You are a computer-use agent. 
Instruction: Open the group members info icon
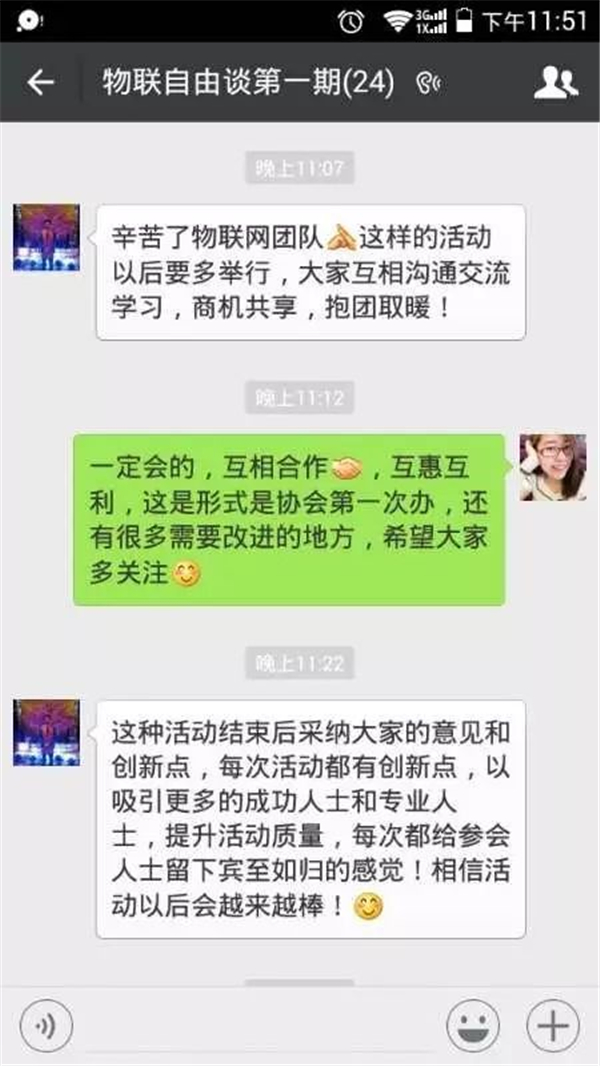pos(555,82)
